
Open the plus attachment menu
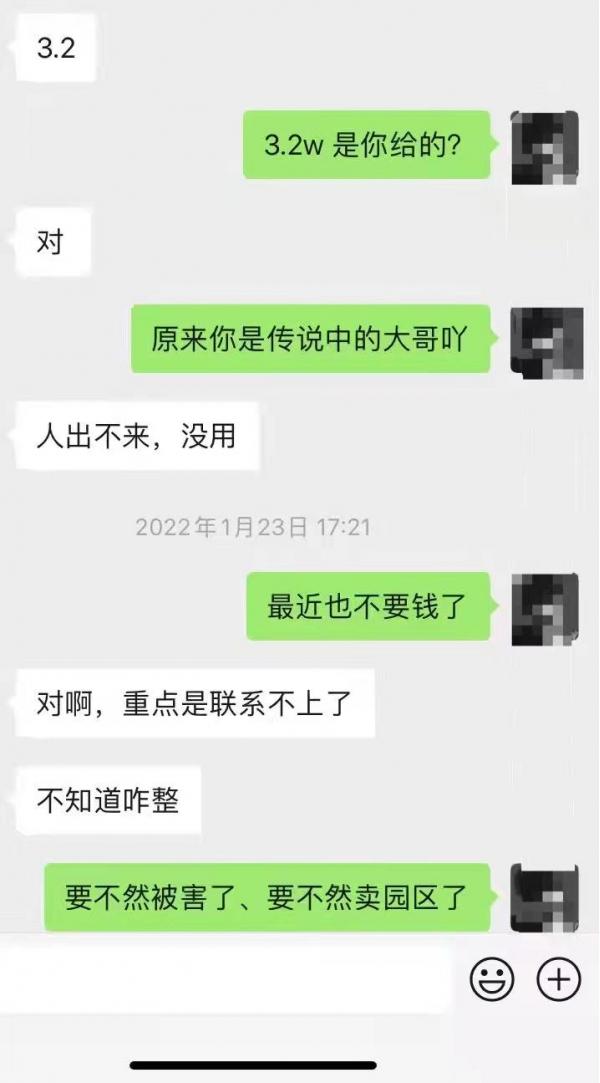pyautogui.click(x=559, y=977)
